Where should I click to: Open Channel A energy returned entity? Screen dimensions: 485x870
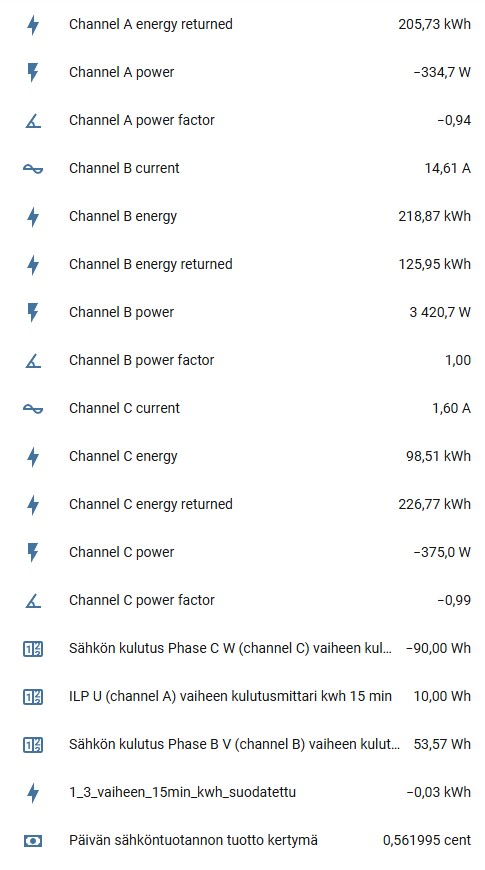click(x=242, y=24)
